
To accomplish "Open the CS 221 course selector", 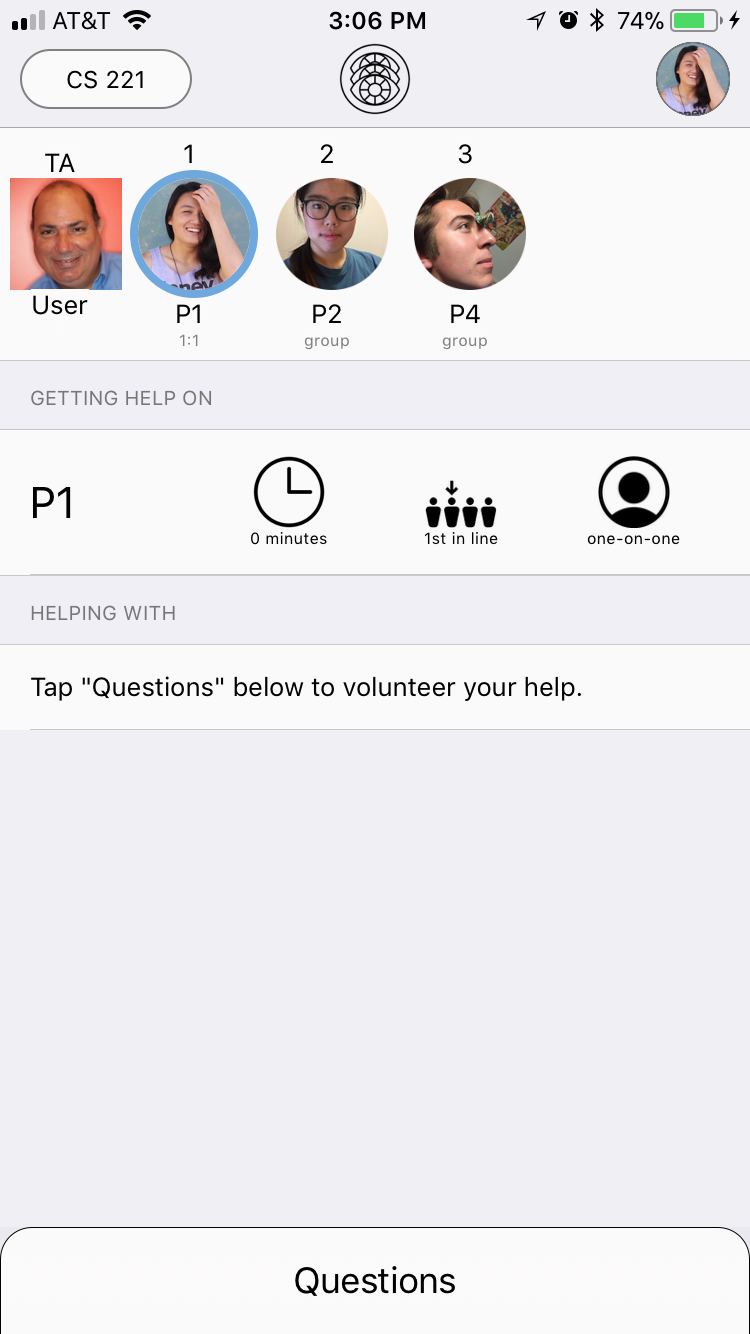I will 106,79.
